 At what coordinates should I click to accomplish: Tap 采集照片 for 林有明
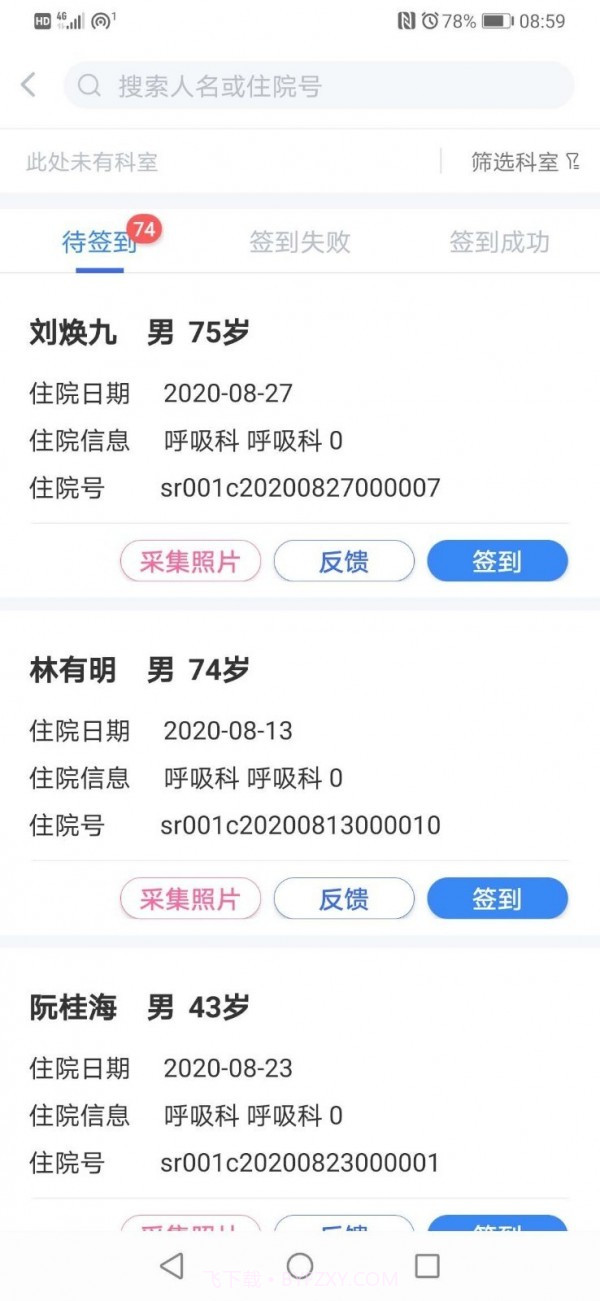(x=190, y=899)
